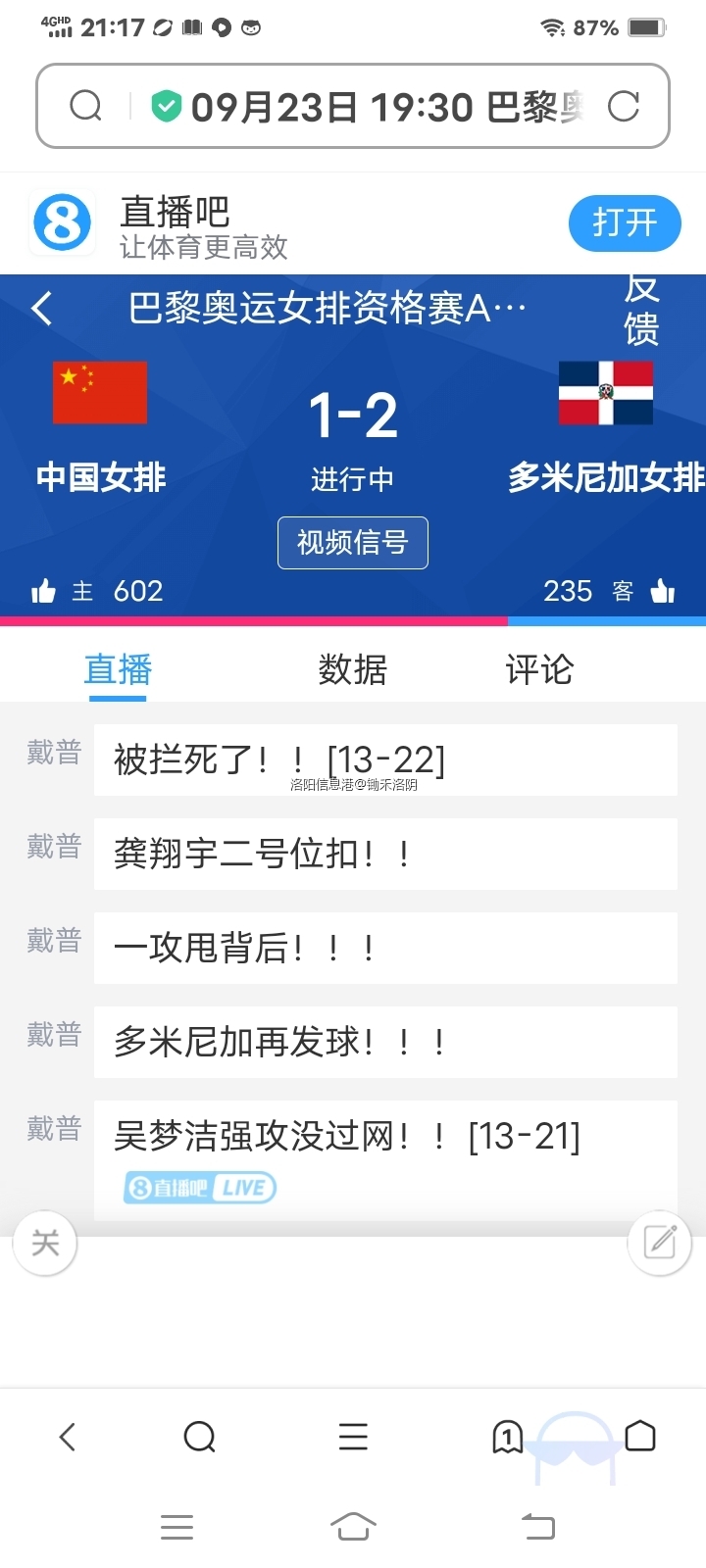The height and width of the screenshot is (1568, 706).
Task: Select the 直播 tab
Action: click(x=117, y=668)
